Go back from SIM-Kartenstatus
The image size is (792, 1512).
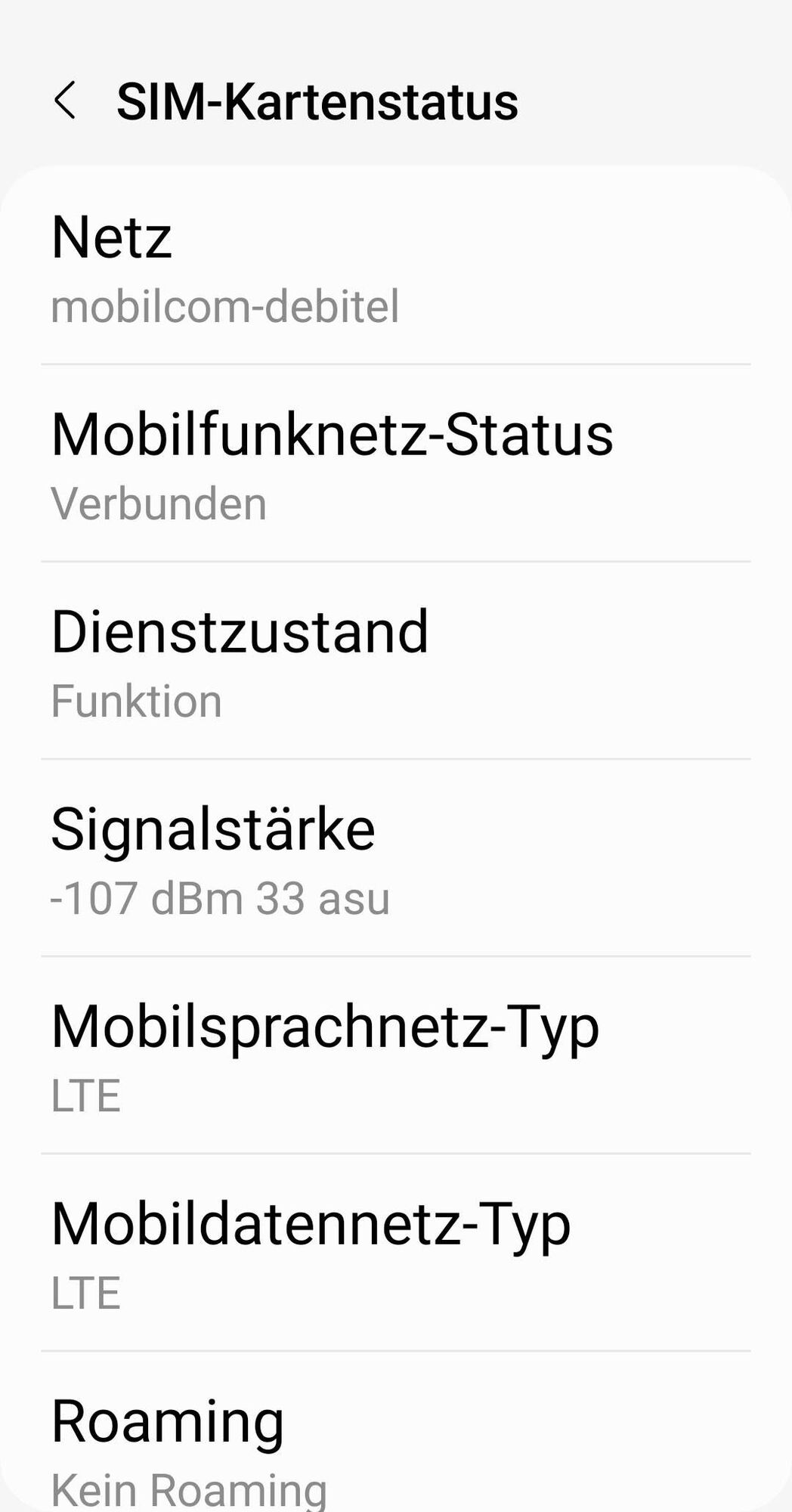[65, 101]
